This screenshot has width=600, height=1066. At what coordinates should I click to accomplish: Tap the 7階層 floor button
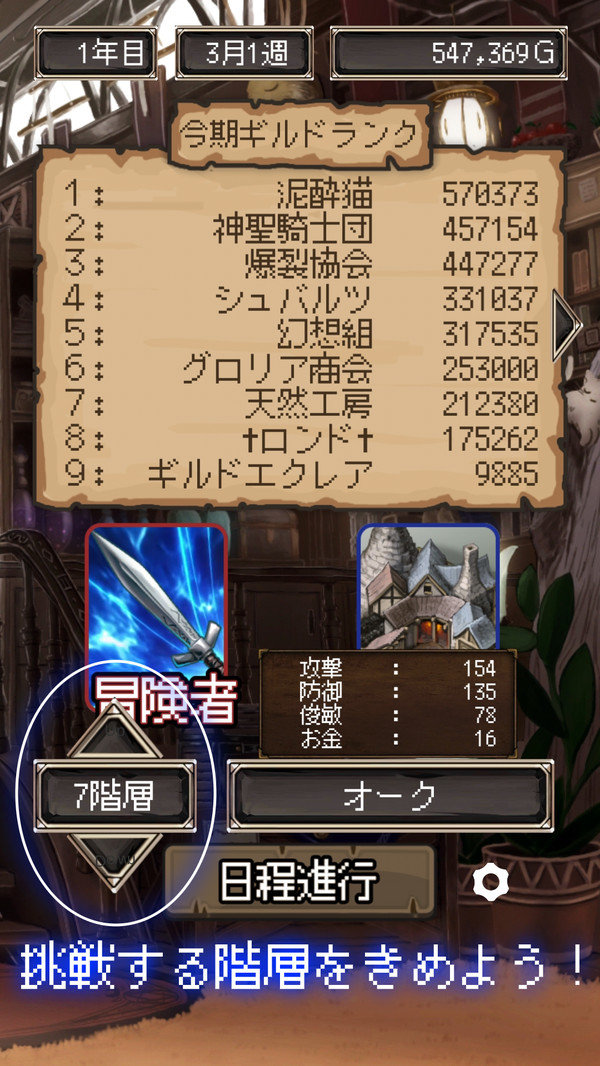coord(114,795)
